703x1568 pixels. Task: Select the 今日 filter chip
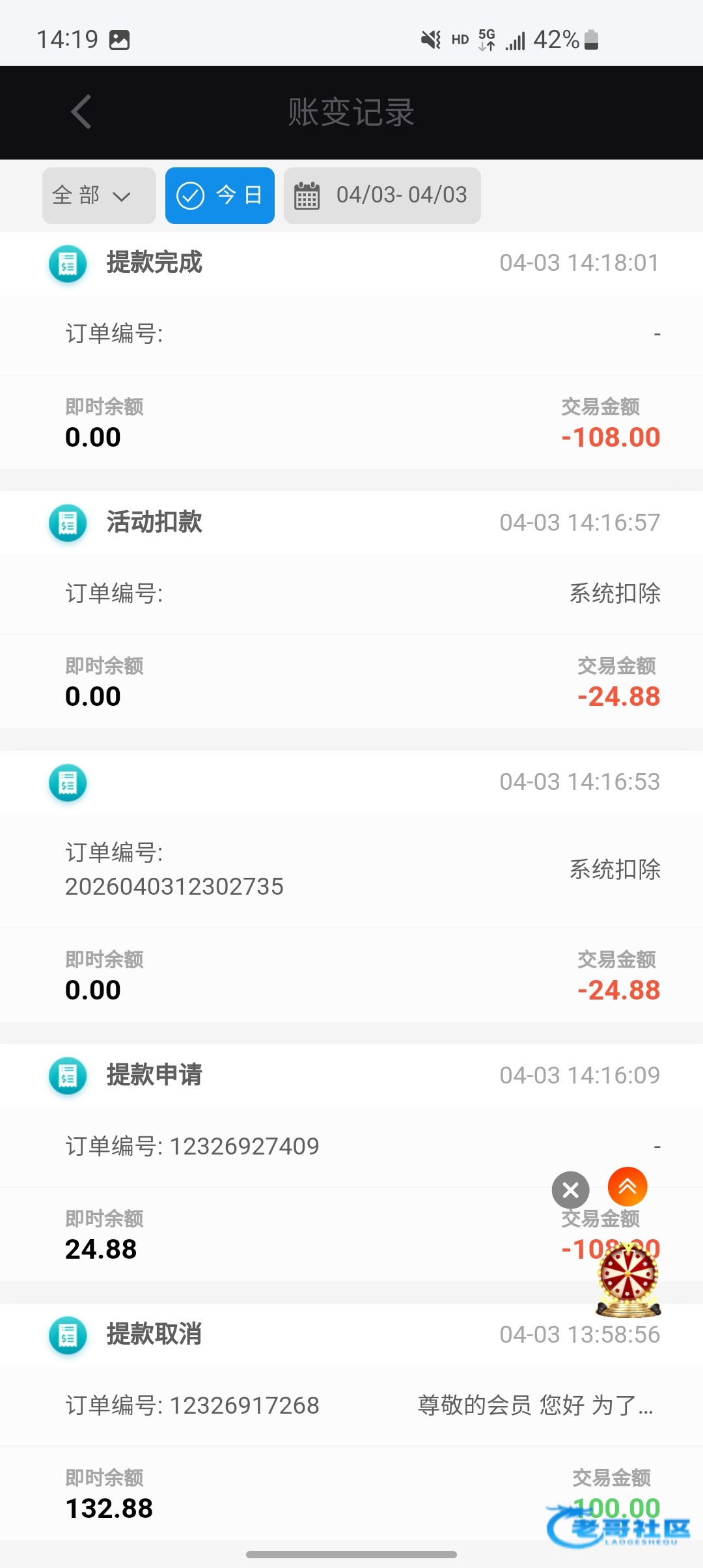coord(219,195)
